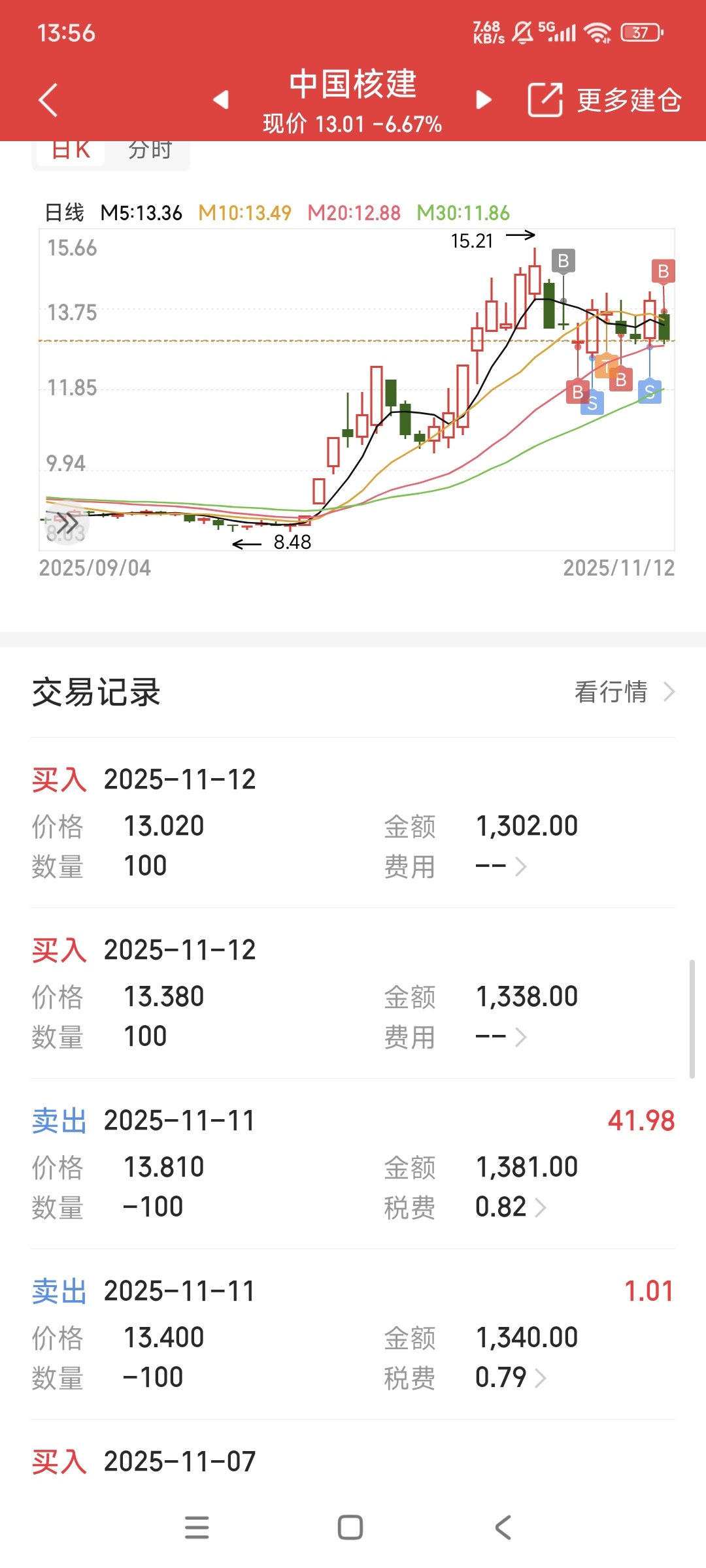Image resolution: width=706 pixels, height=1568 pixels.
Task: Open 看行情 market quotes link
Action: click(624, 691)
